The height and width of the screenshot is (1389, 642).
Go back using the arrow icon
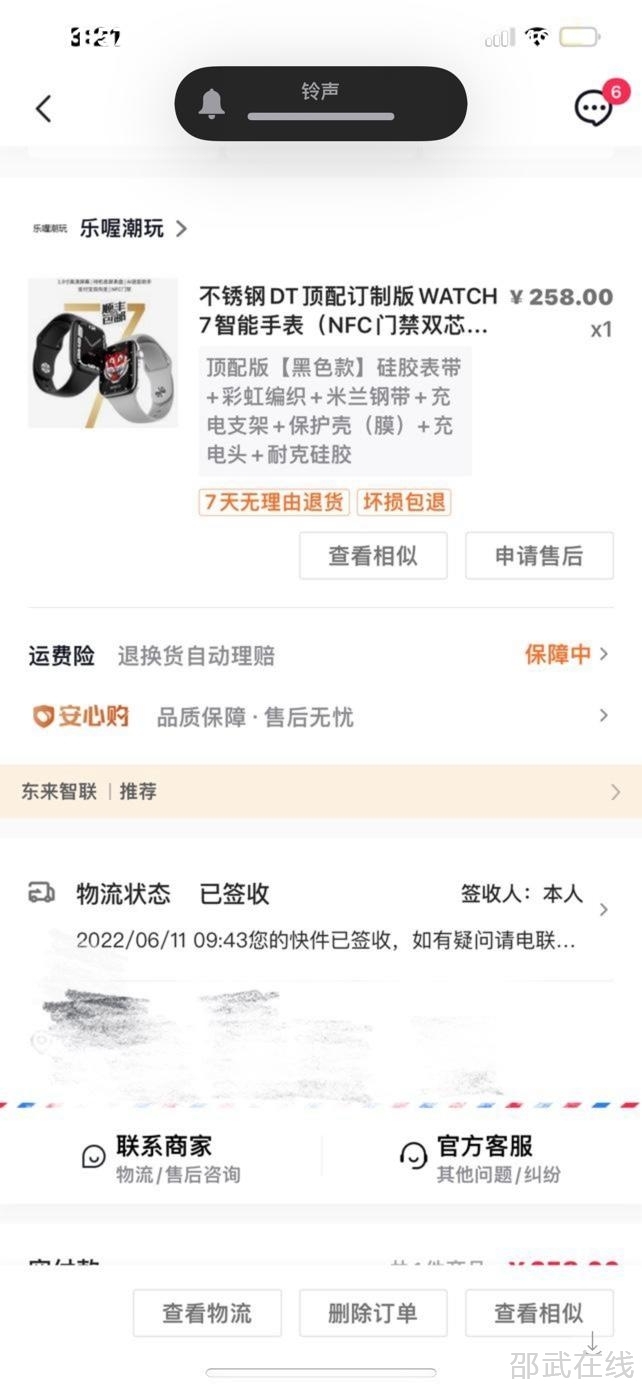[x=43, y=108]
